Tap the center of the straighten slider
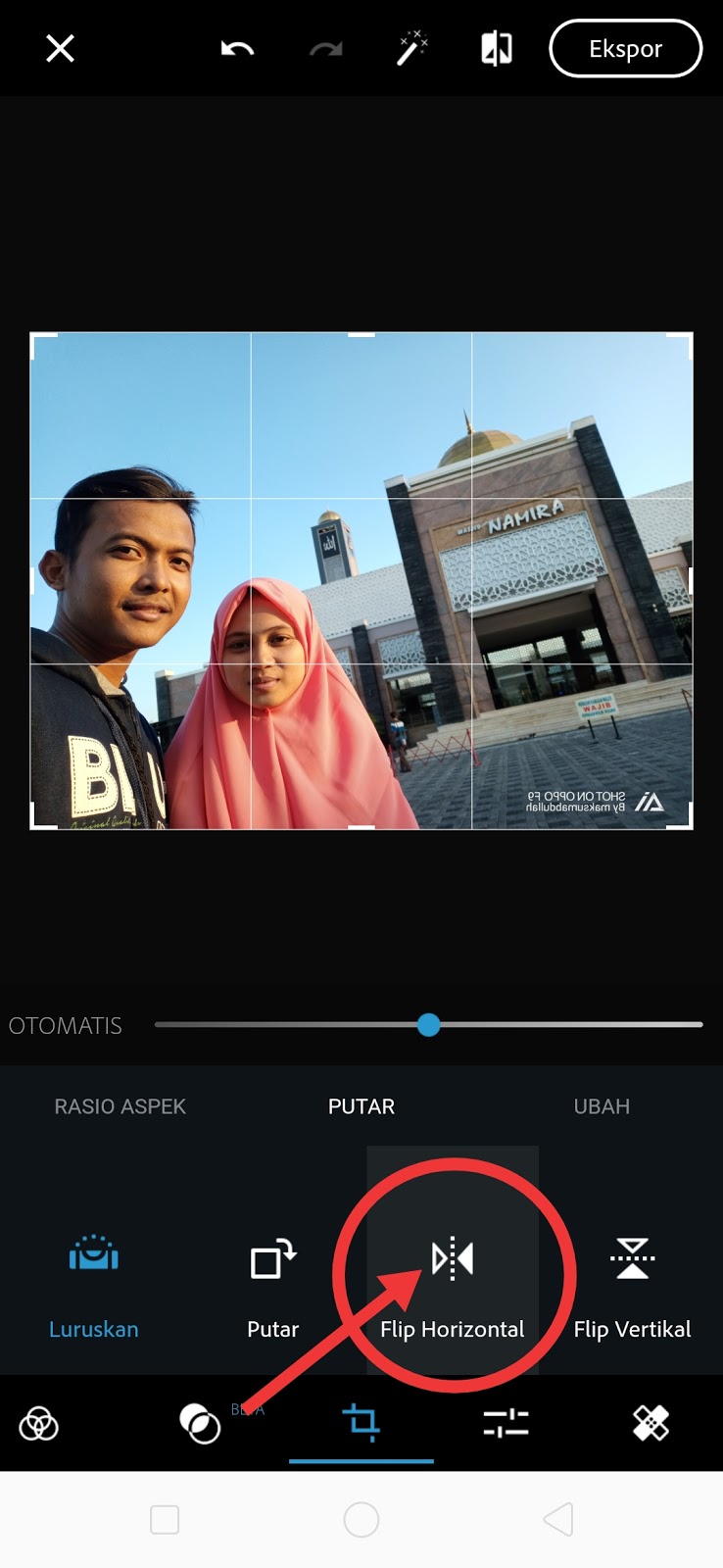Image resolution: width=723 pixels, height=1568 pixels. (428, 1025)
